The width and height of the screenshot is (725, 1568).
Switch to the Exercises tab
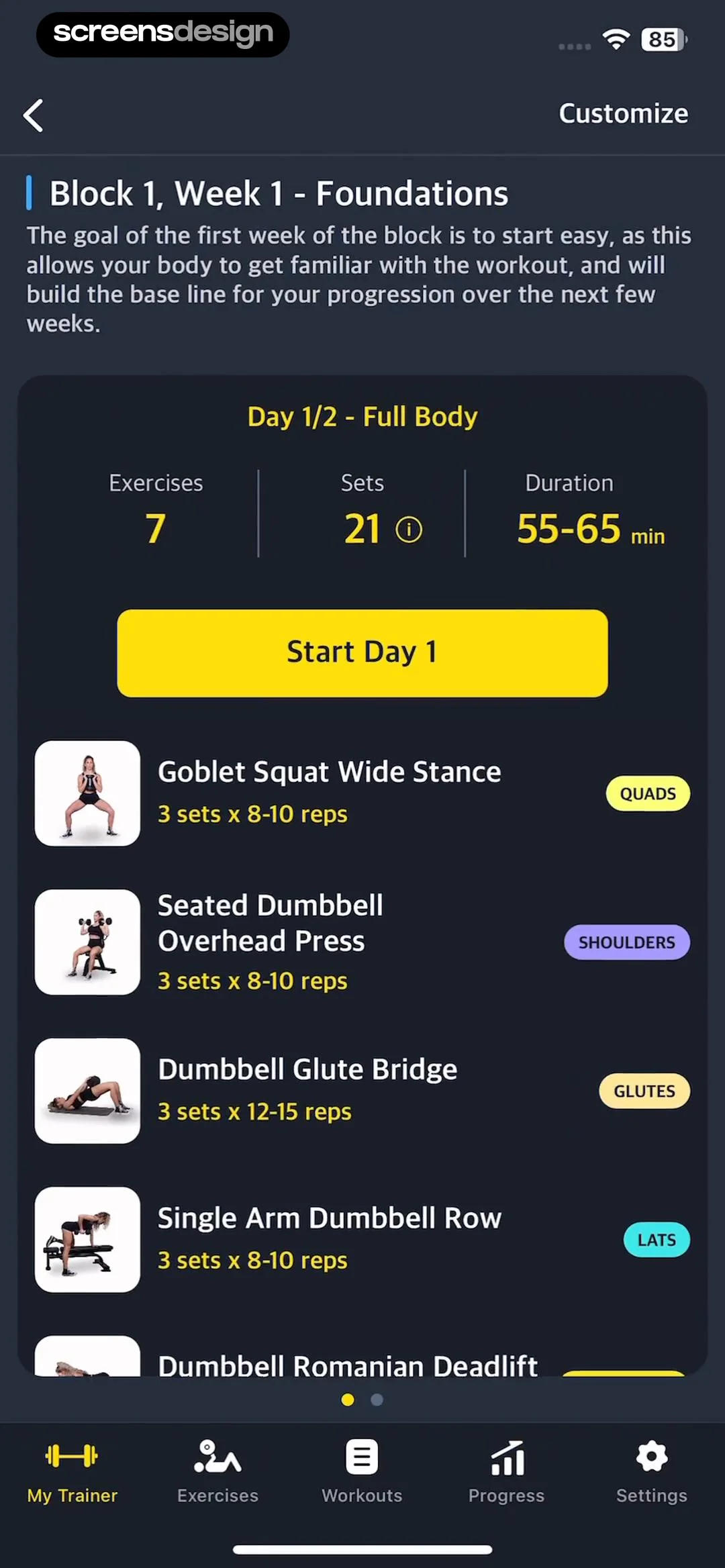click(x=217, y=1471)
